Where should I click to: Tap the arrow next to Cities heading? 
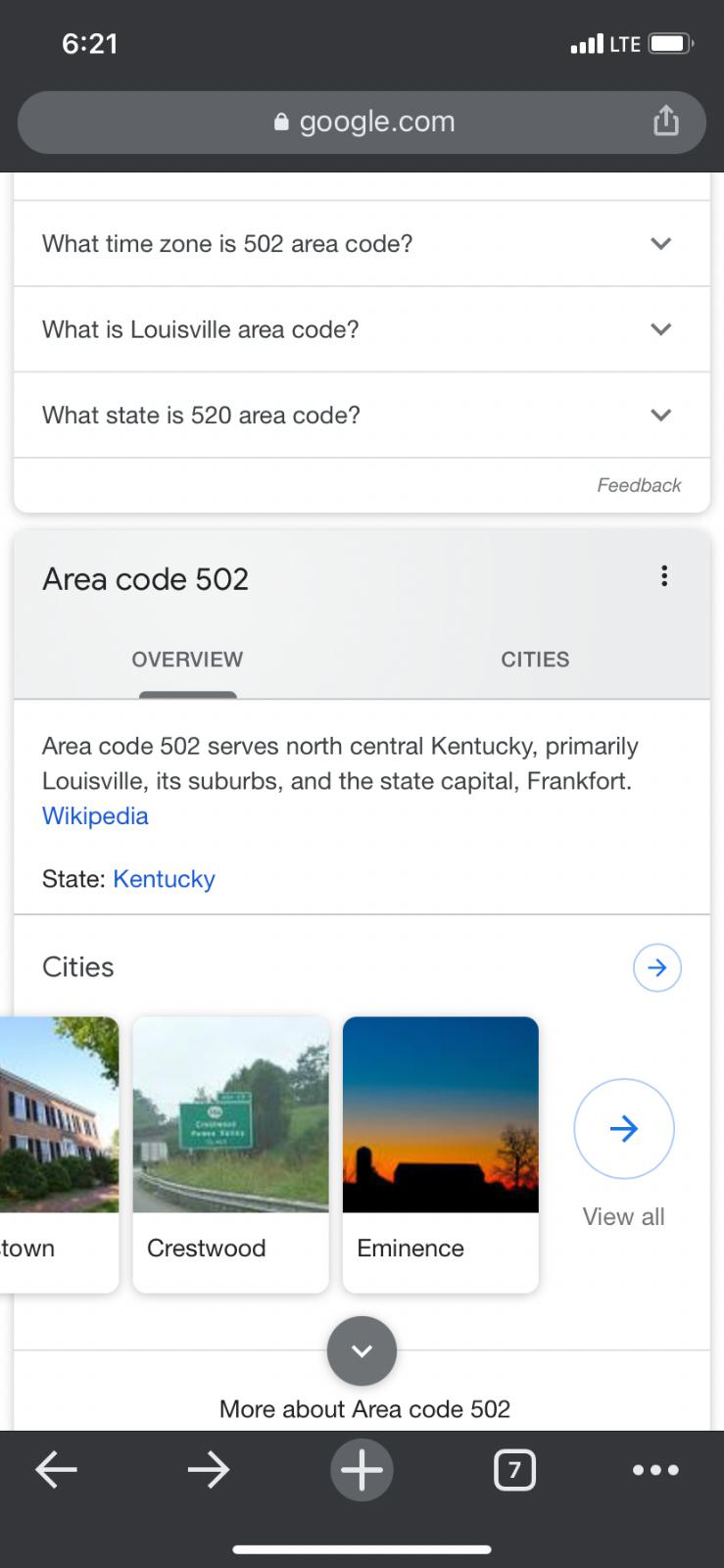click(x=656, y=968)
